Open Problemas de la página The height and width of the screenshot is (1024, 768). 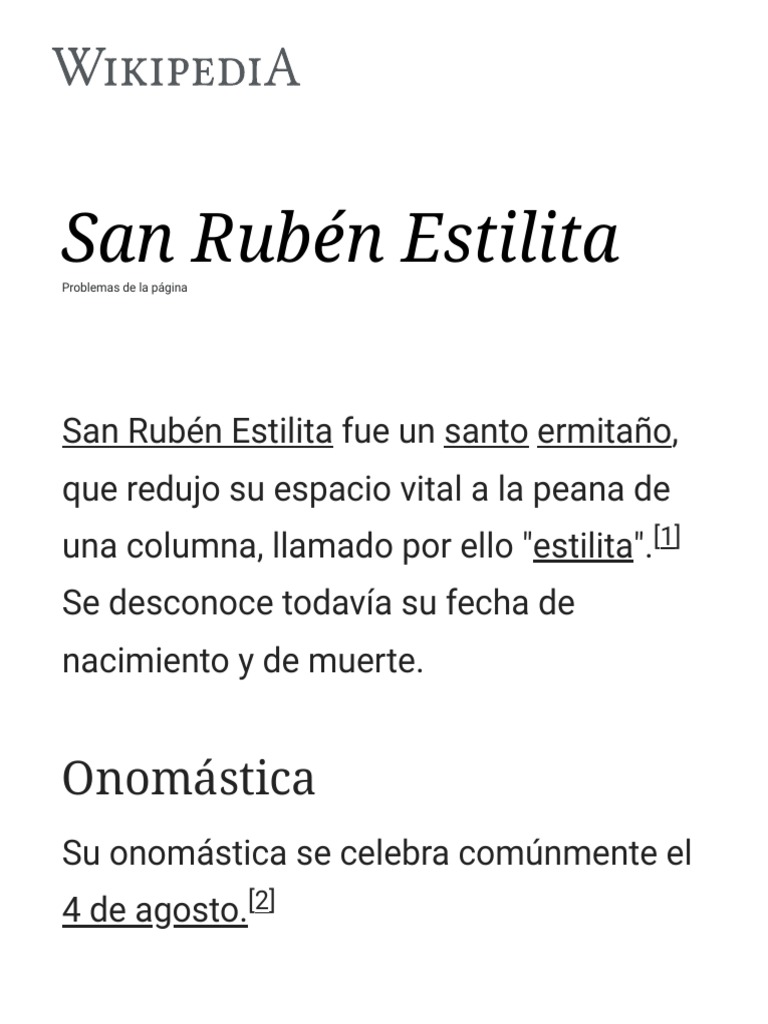(125, 288)
